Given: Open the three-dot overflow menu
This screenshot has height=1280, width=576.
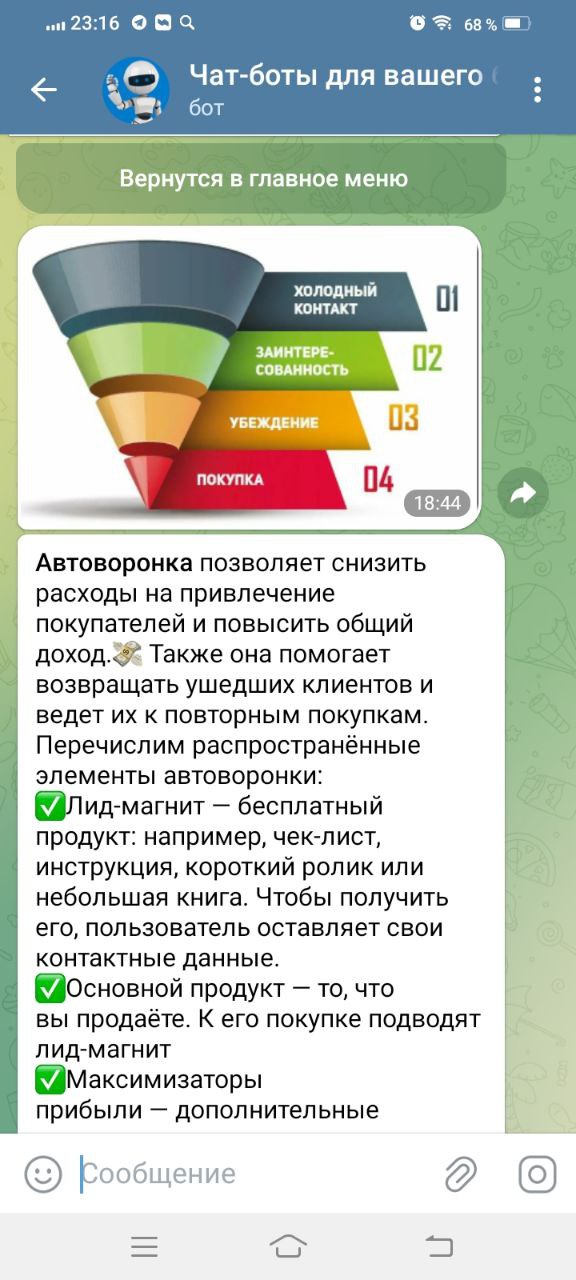Looking at the screenshot, I should [x=538, y=90].
